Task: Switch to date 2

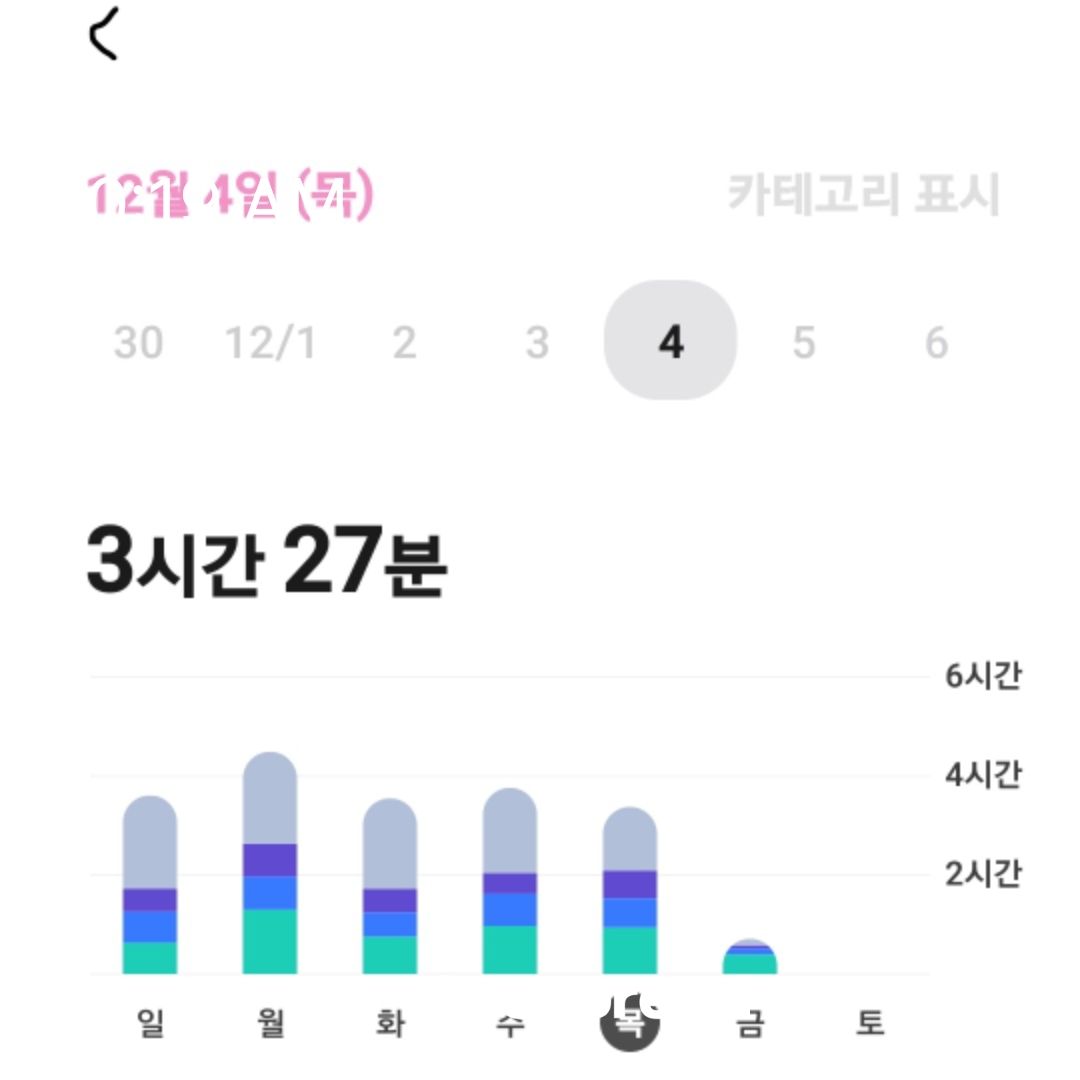Action: click(x=404, y=343)
